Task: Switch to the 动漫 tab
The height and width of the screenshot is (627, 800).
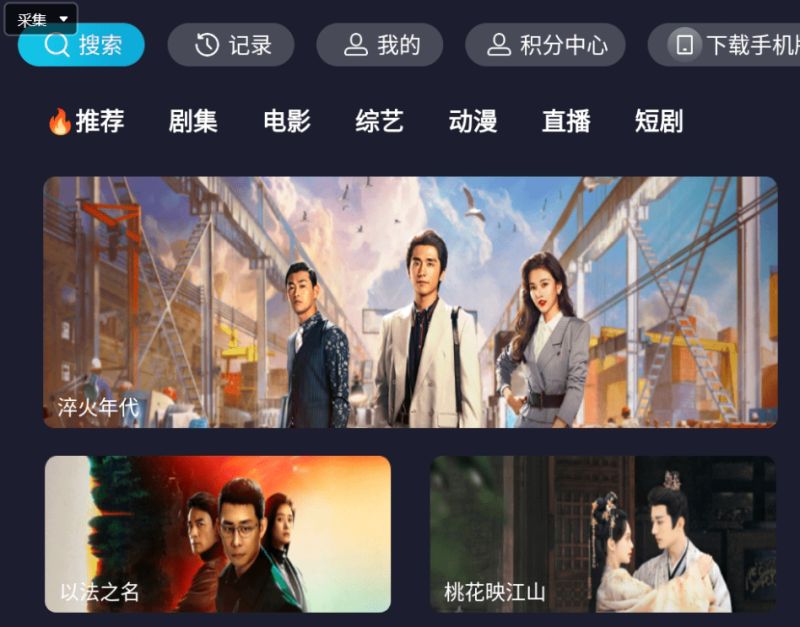Action: tap(473, 122)
